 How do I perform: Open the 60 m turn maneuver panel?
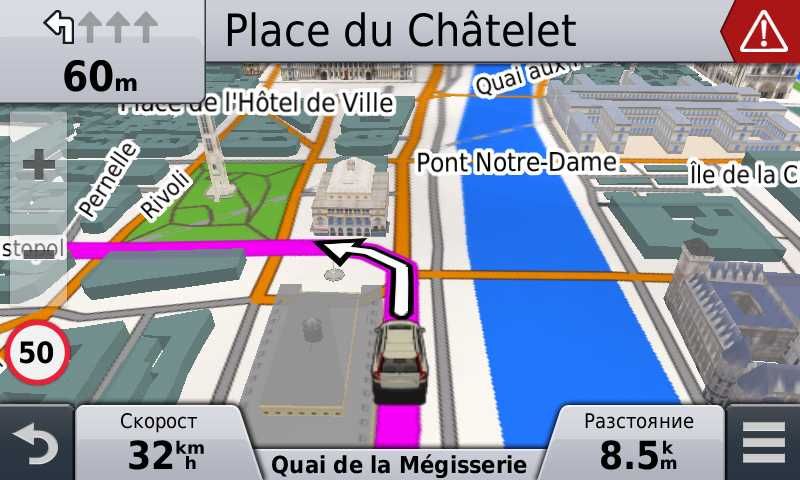point(100,50)
